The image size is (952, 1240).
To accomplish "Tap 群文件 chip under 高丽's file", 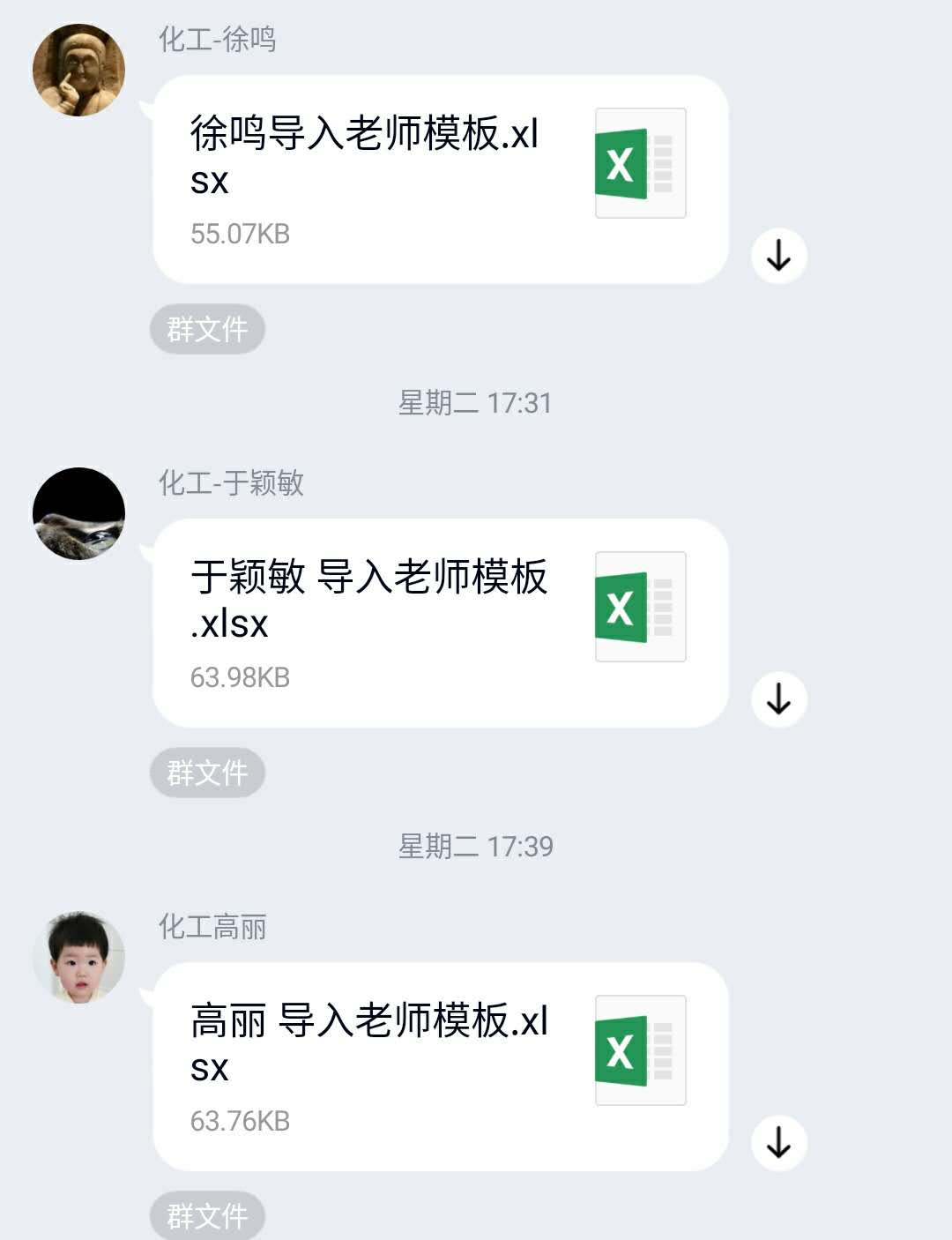I will click(207, 1216).
